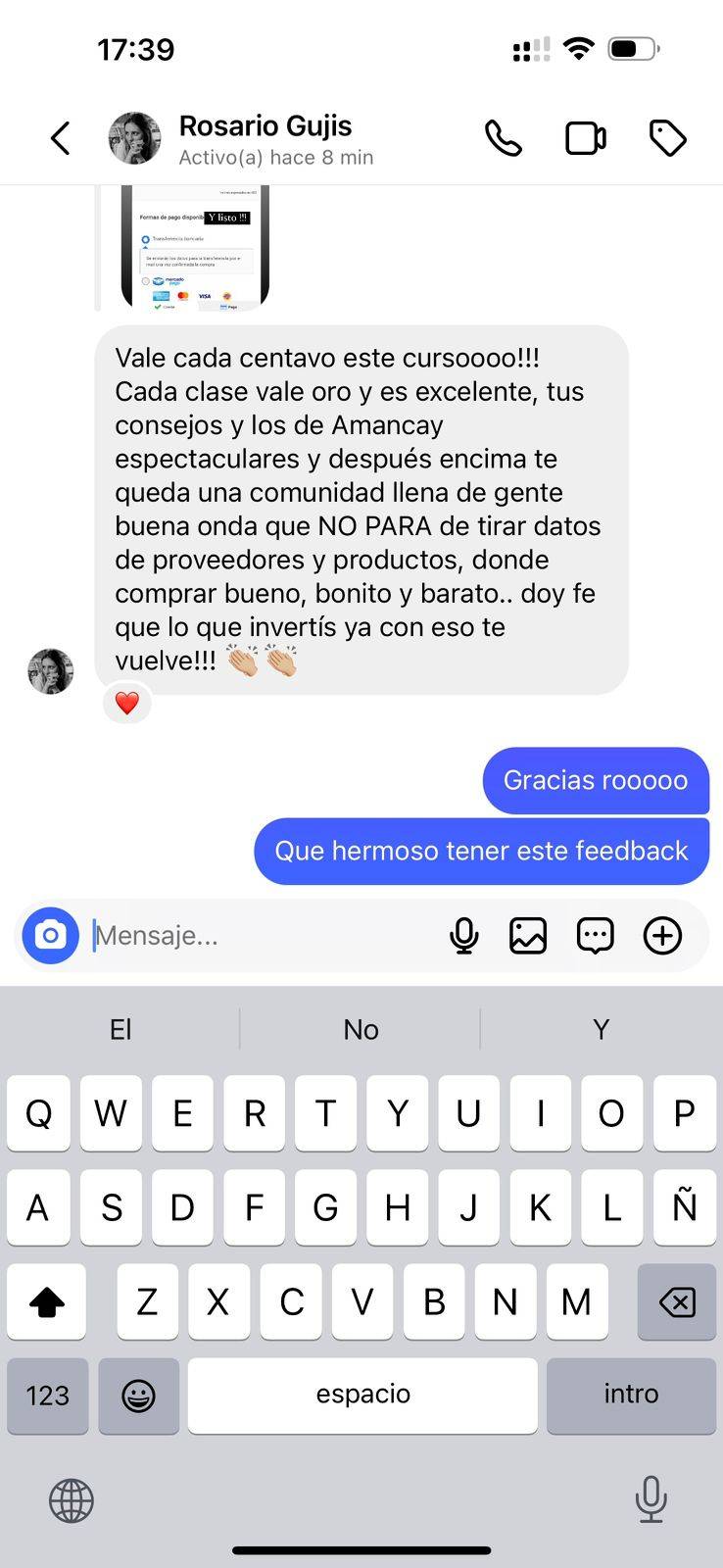Open more options plus icon

coord(662,936)
